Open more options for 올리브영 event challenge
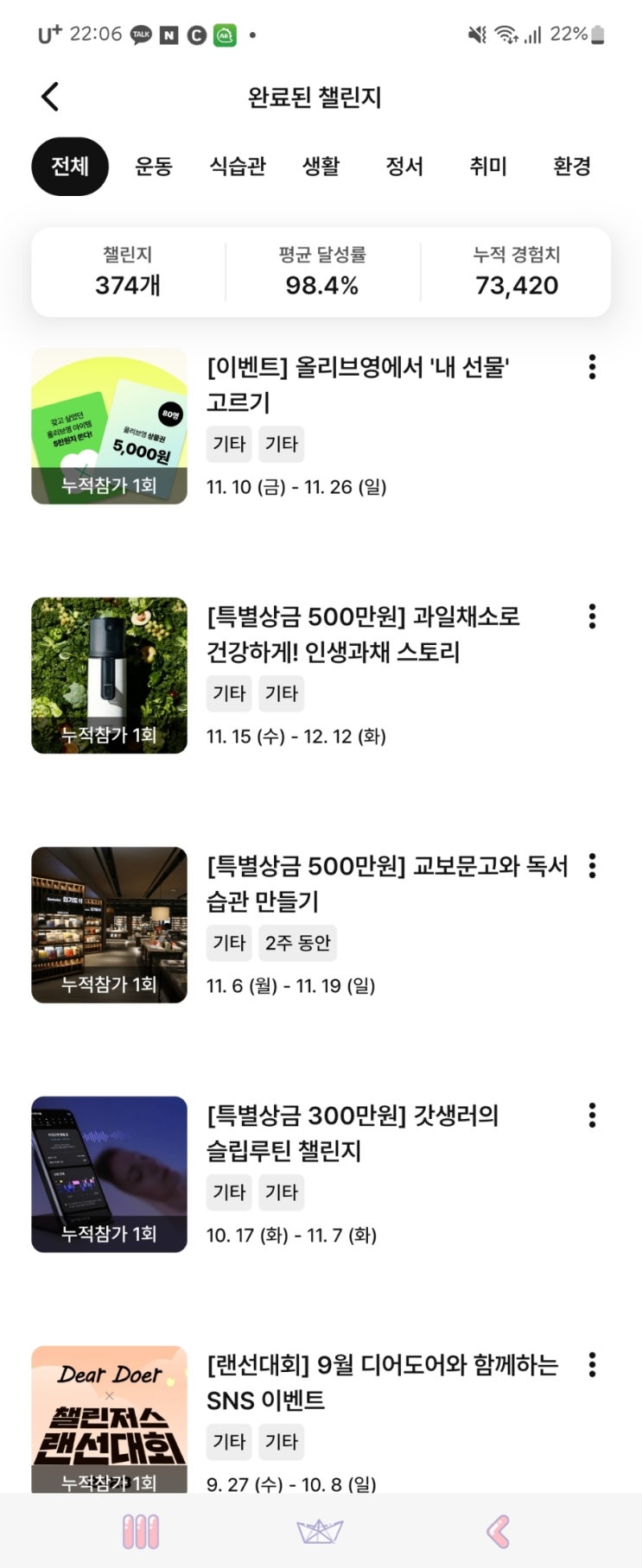This screenshot has width=642, height=1568. pos(592,367)
